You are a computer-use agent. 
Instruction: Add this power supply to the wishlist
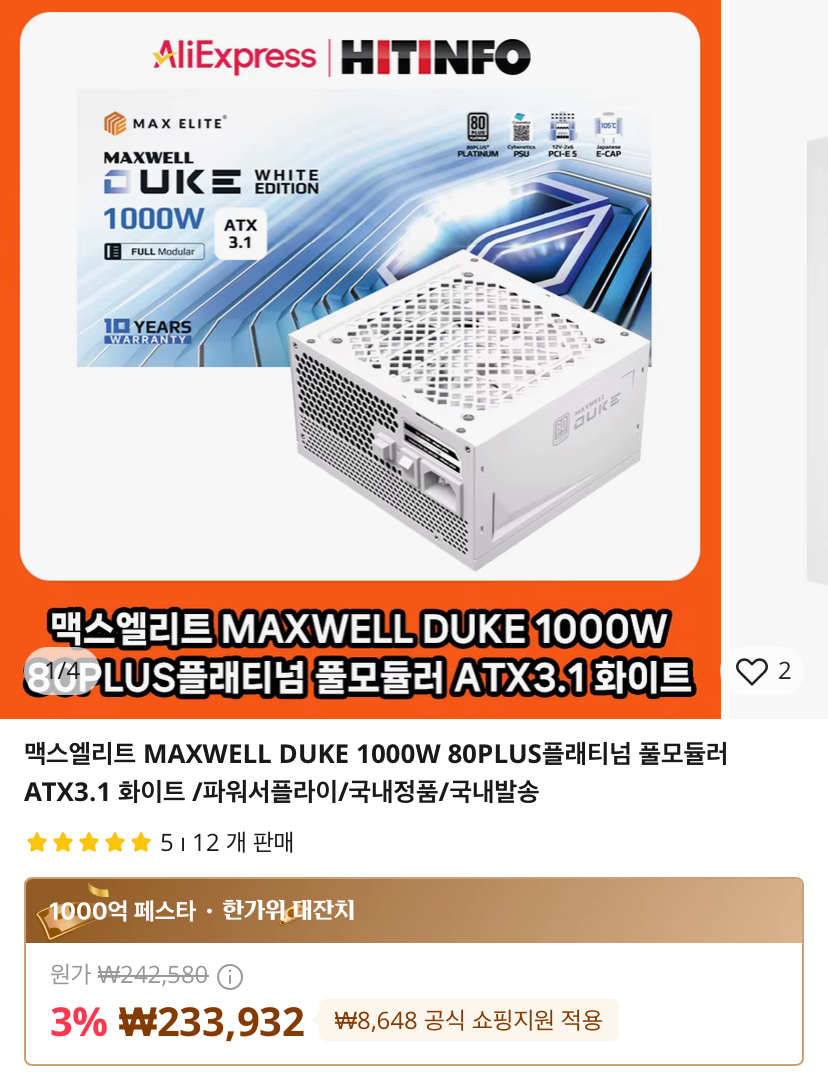tap(752, 671)
